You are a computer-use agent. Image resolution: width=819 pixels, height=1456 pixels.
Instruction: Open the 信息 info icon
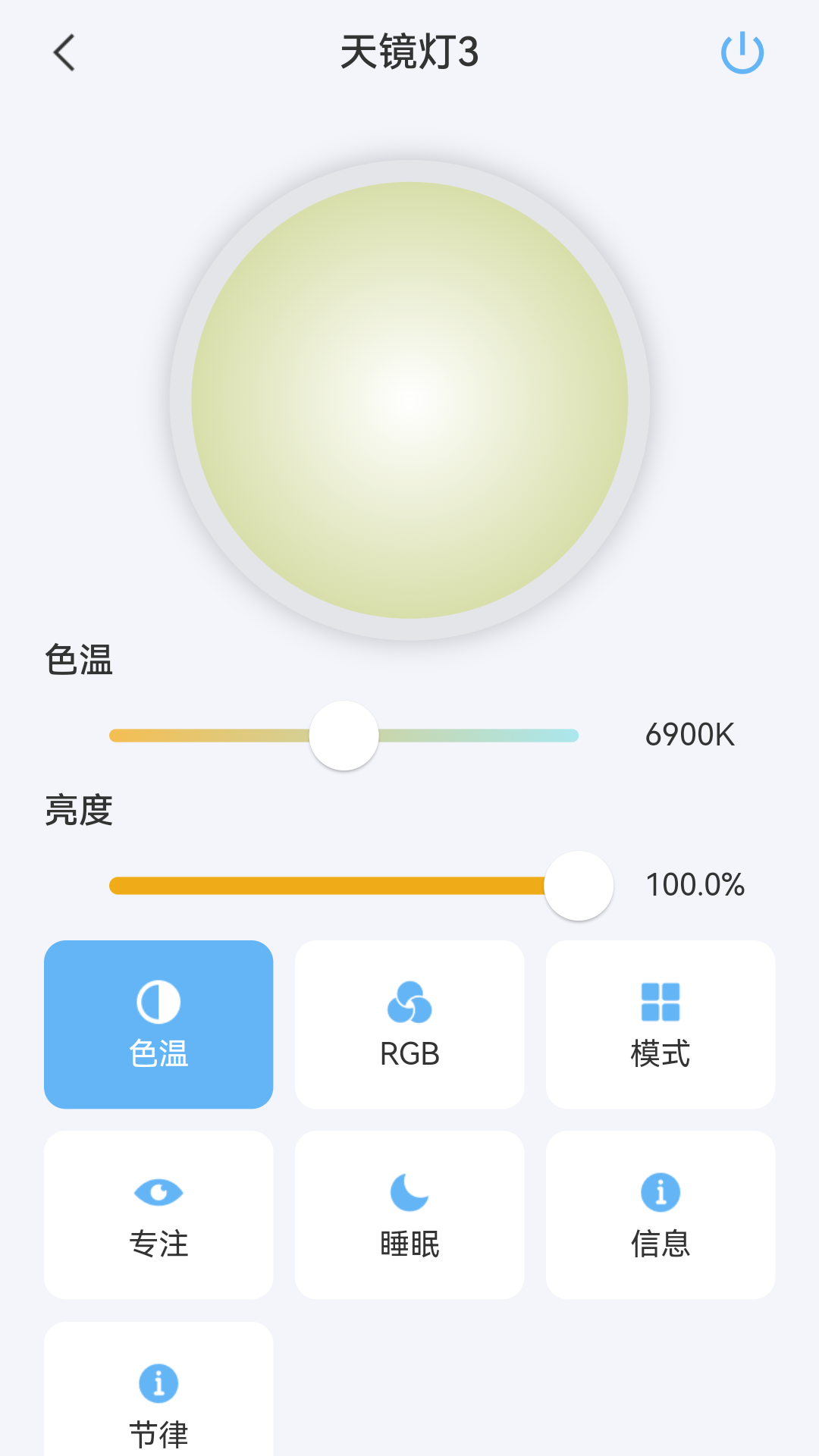660,1191
